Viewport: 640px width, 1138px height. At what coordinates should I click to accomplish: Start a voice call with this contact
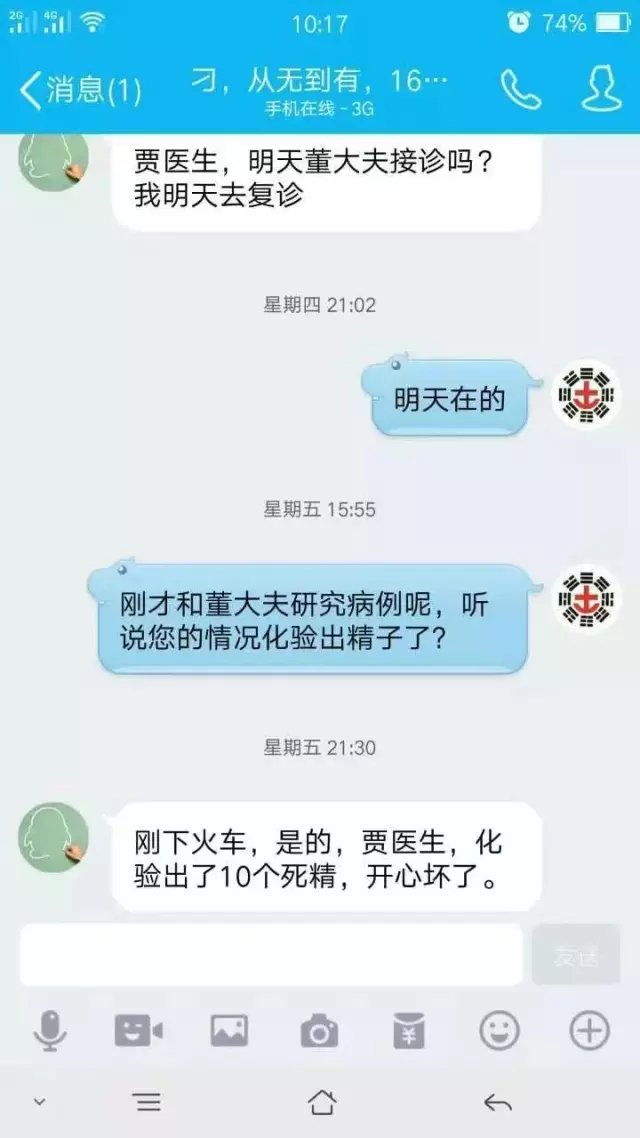point(521,90)
